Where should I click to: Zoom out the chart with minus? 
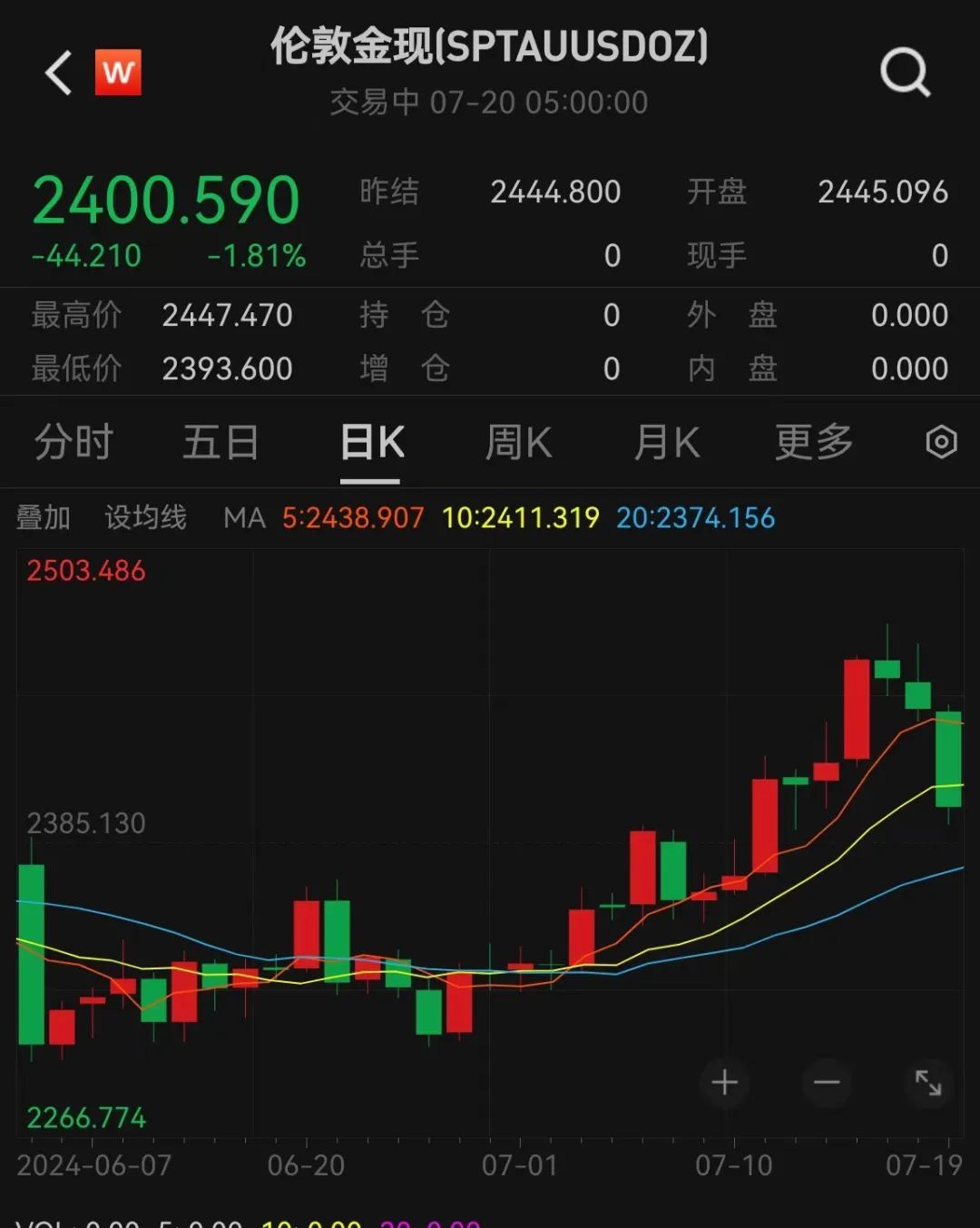(x=827, y=1082)
